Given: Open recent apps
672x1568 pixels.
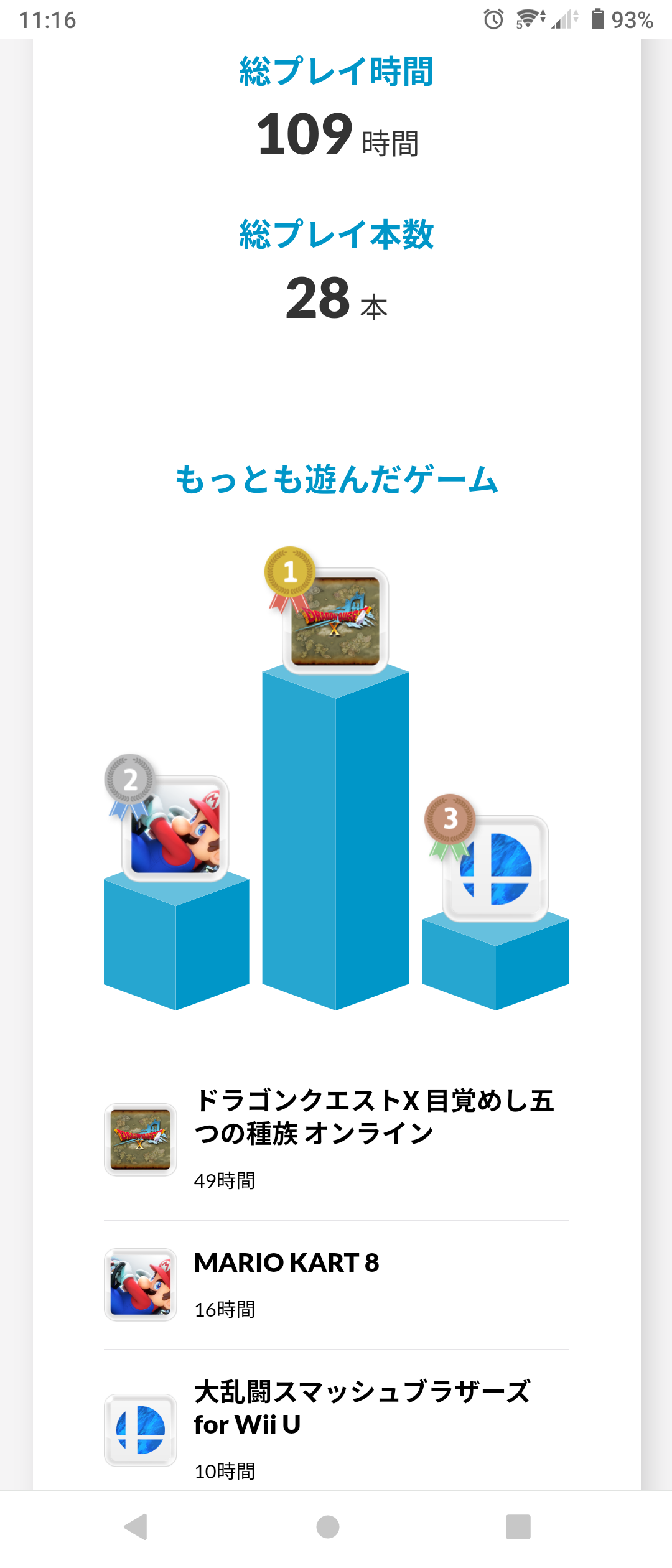Looking at the screenshot, I should (x=518, y=1526).
